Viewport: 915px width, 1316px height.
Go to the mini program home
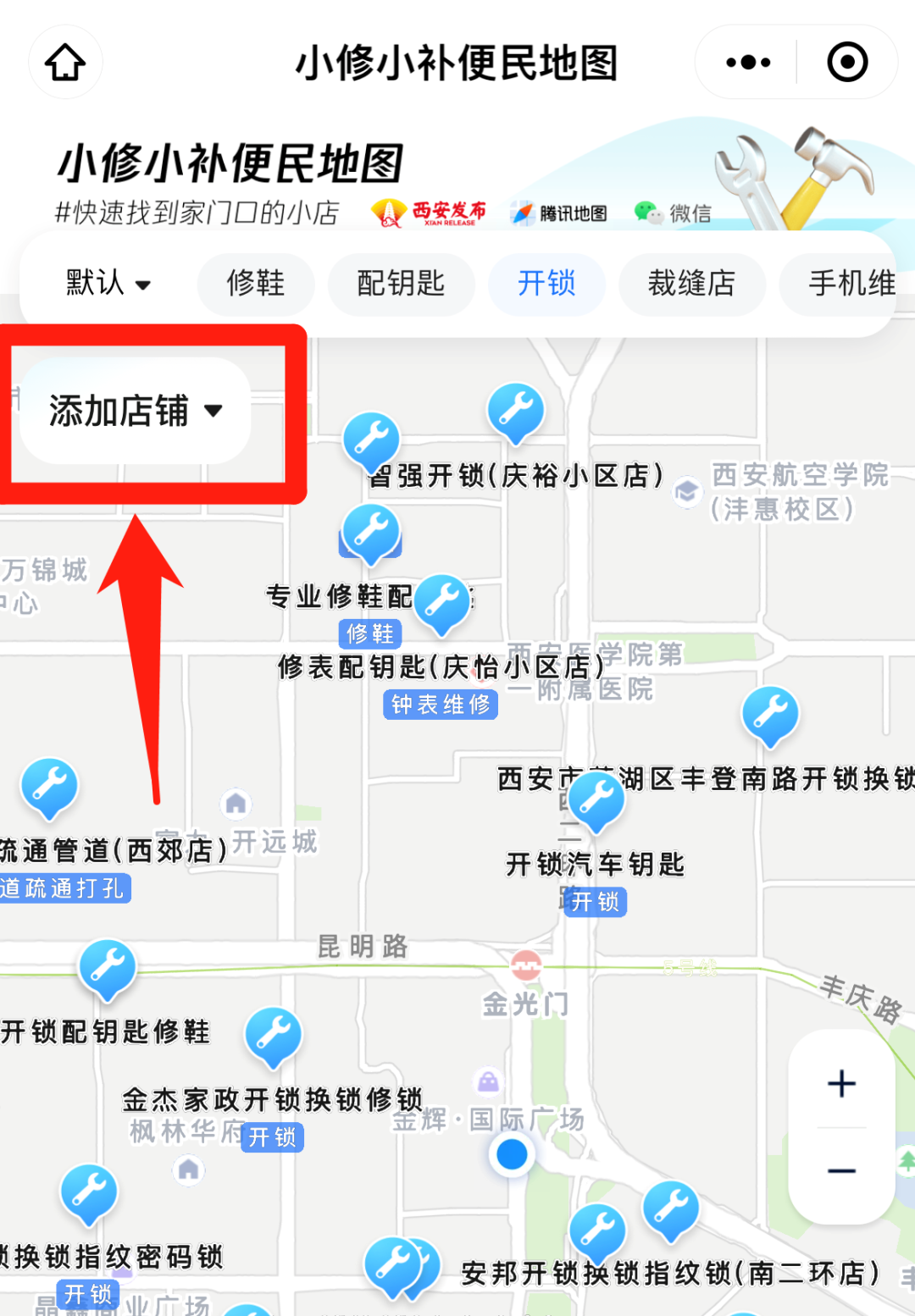tap(65, 62)
